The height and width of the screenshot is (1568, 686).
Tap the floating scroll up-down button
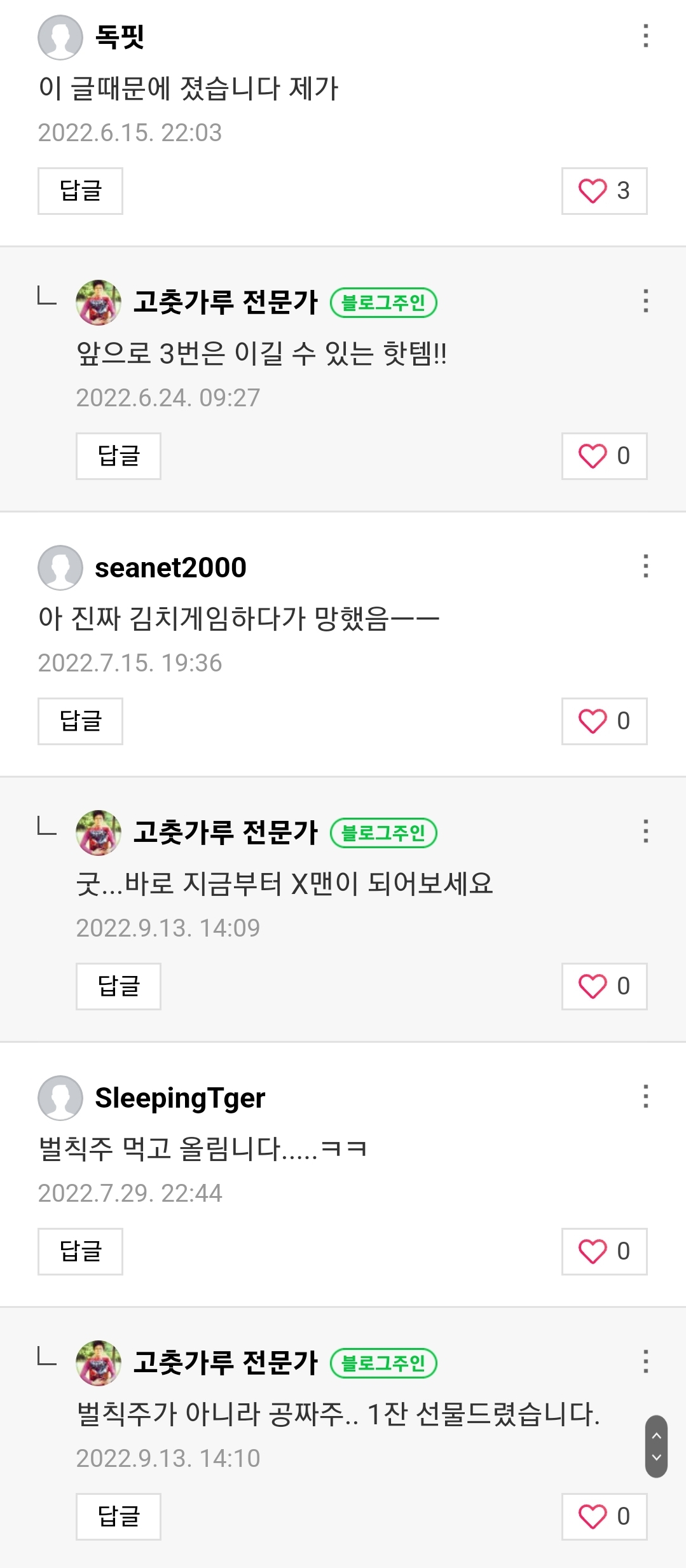click(656, 1446)
